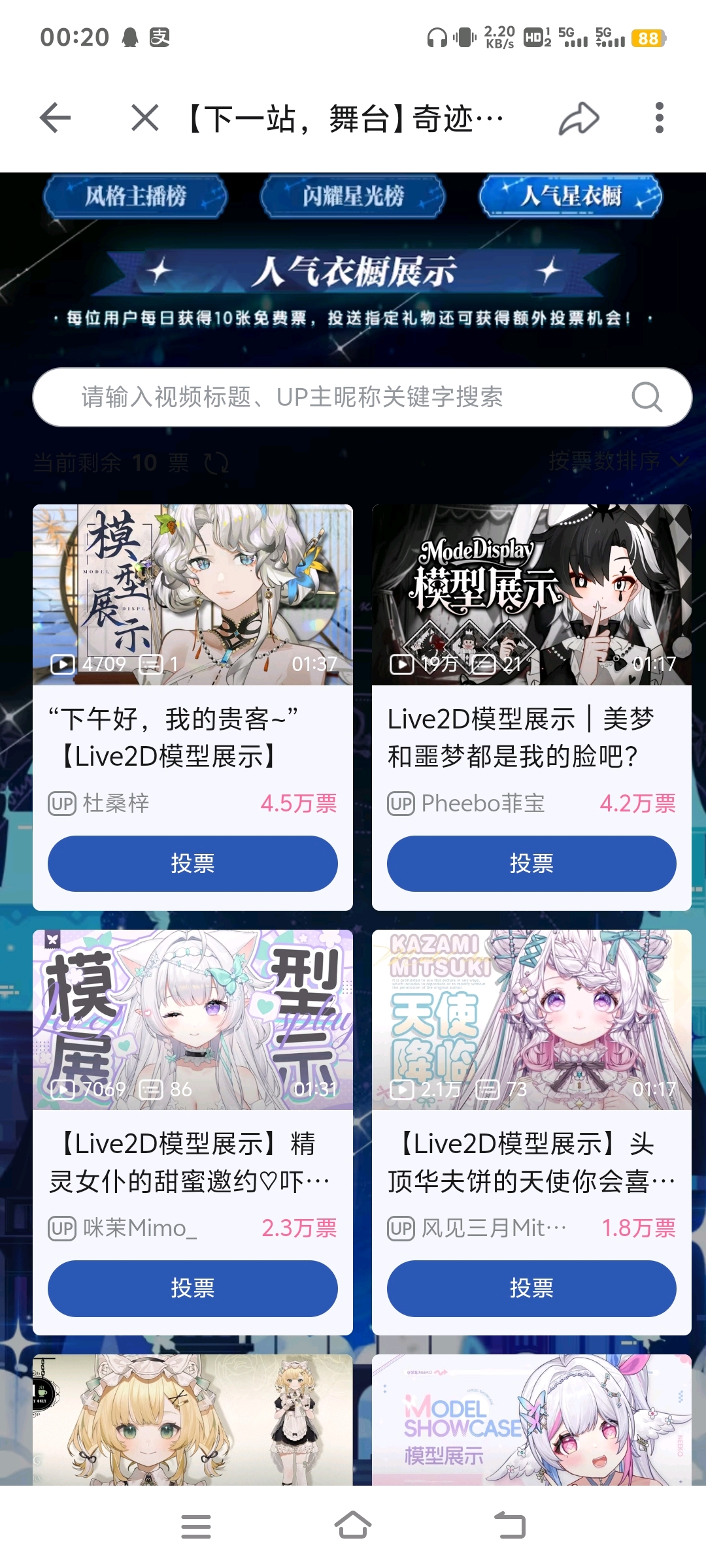Switch to the 闪耀星光榜 tab

pyautogui.click(x=353, y=196)
